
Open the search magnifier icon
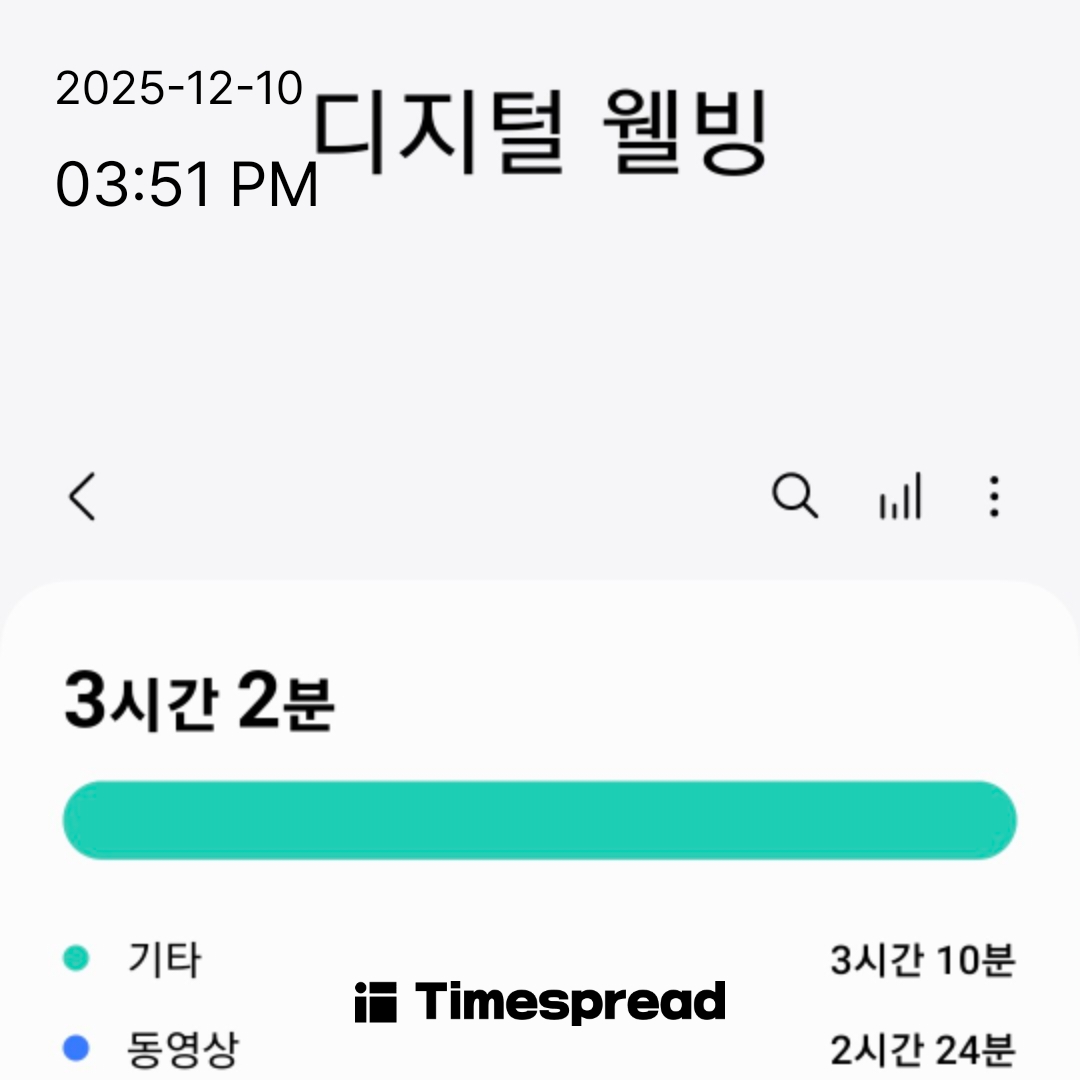[795, 496]
